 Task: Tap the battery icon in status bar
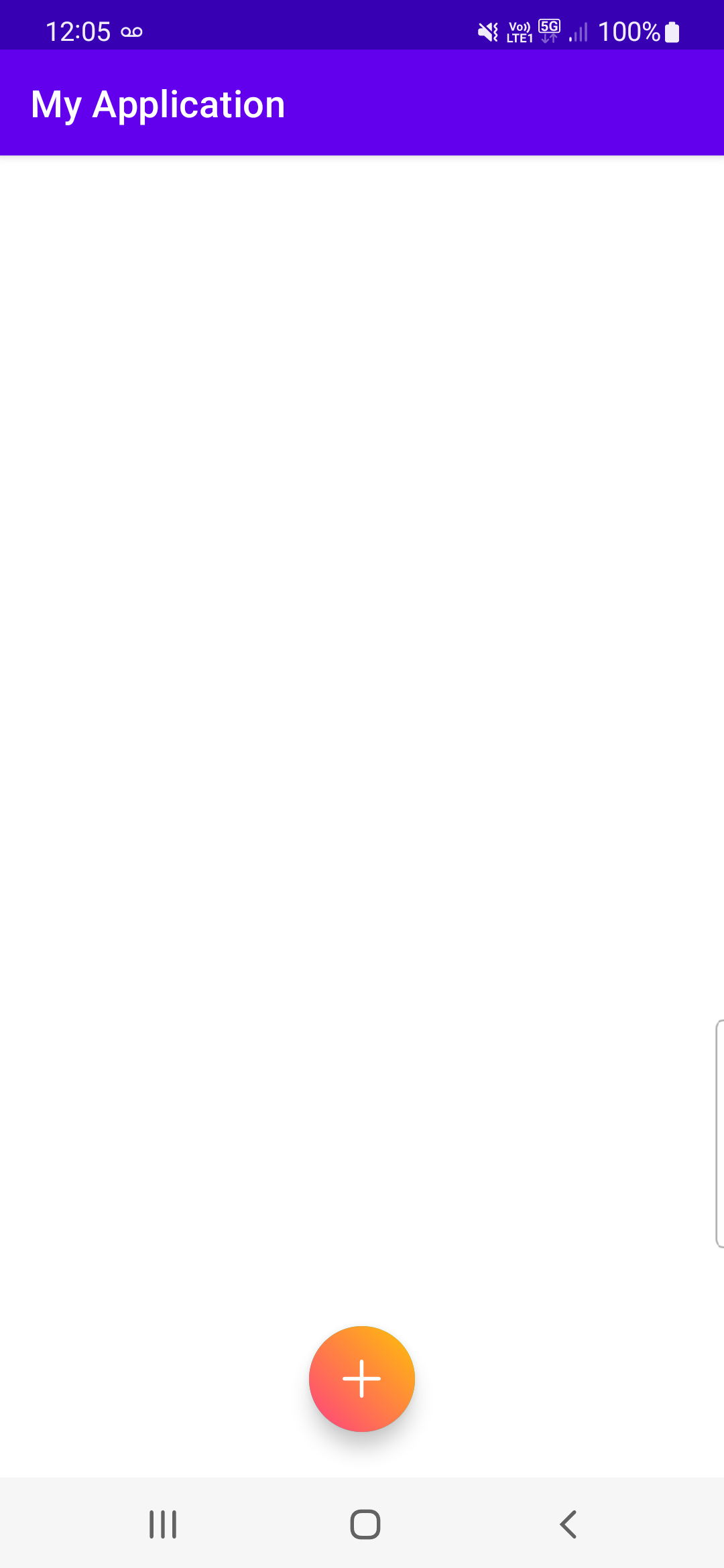[x=671, y=30]
